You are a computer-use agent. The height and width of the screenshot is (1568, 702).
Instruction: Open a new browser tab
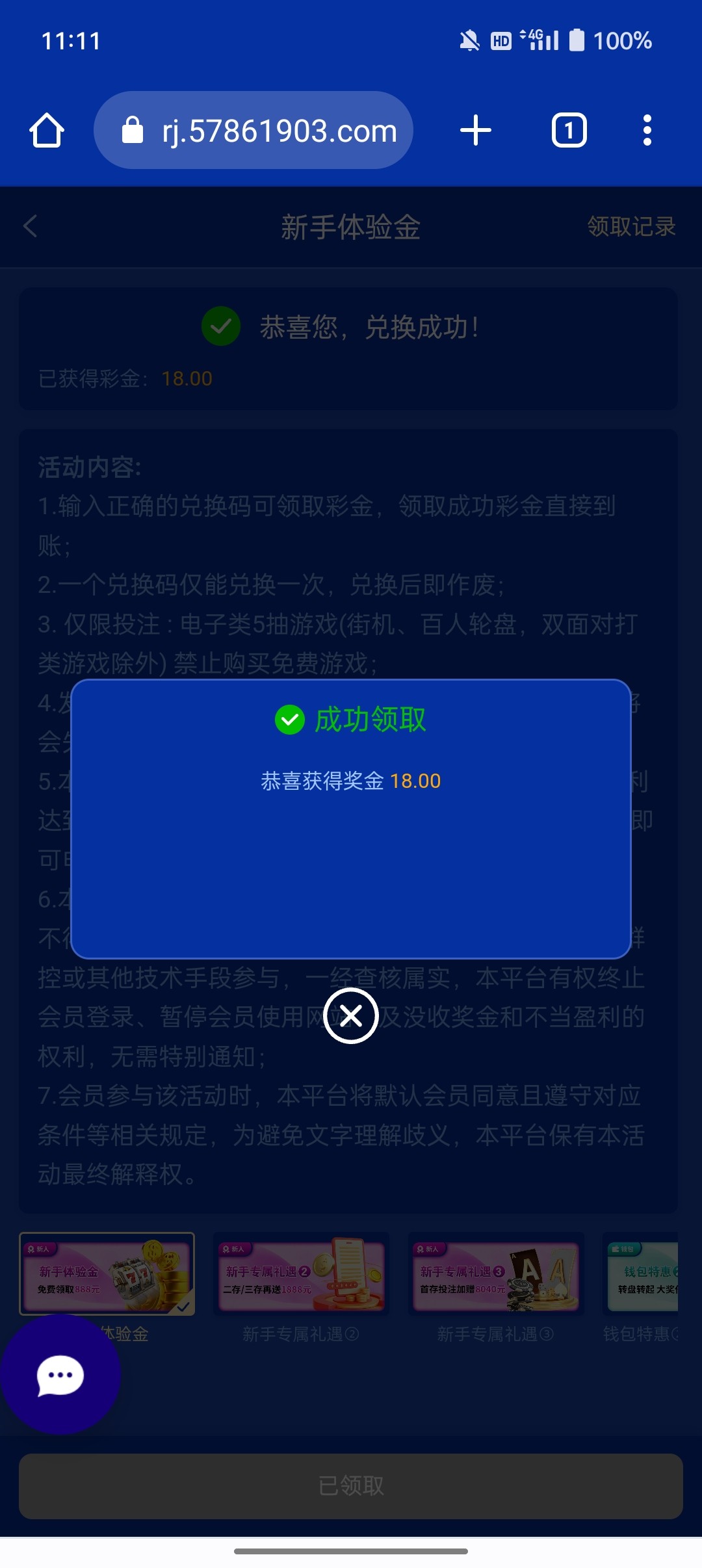(x=476, y=131)
